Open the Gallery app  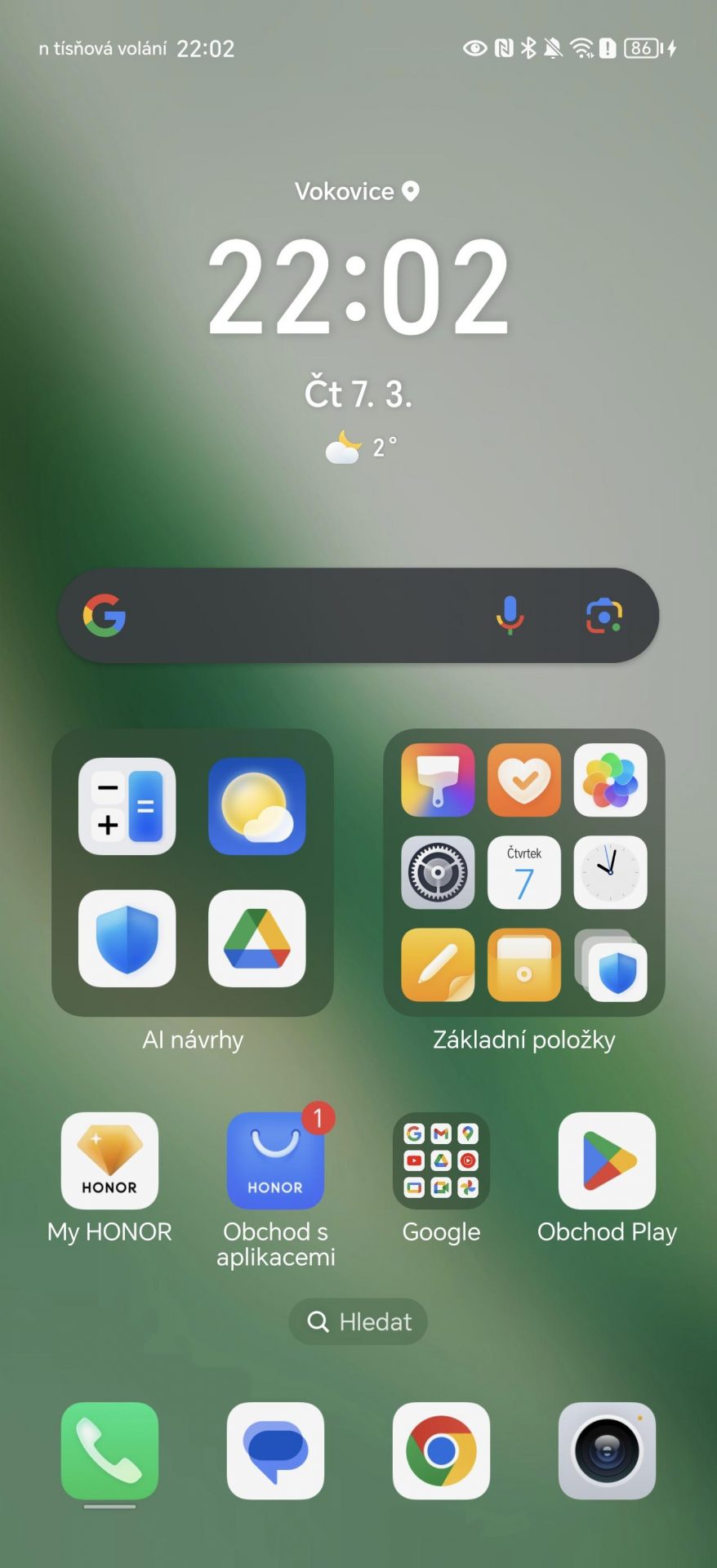click(610, 780)
